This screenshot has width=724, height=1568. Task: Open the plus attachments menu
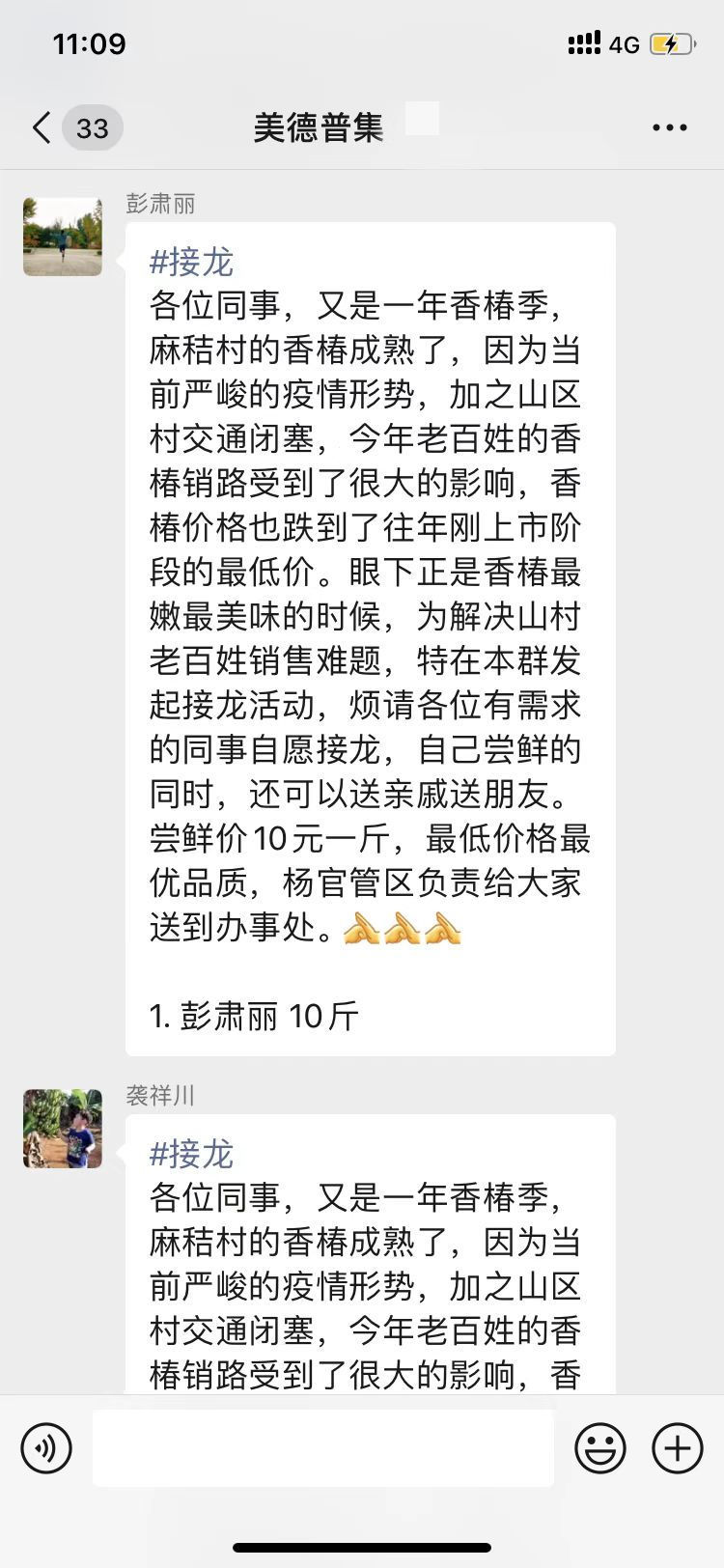click(678, 1448)
